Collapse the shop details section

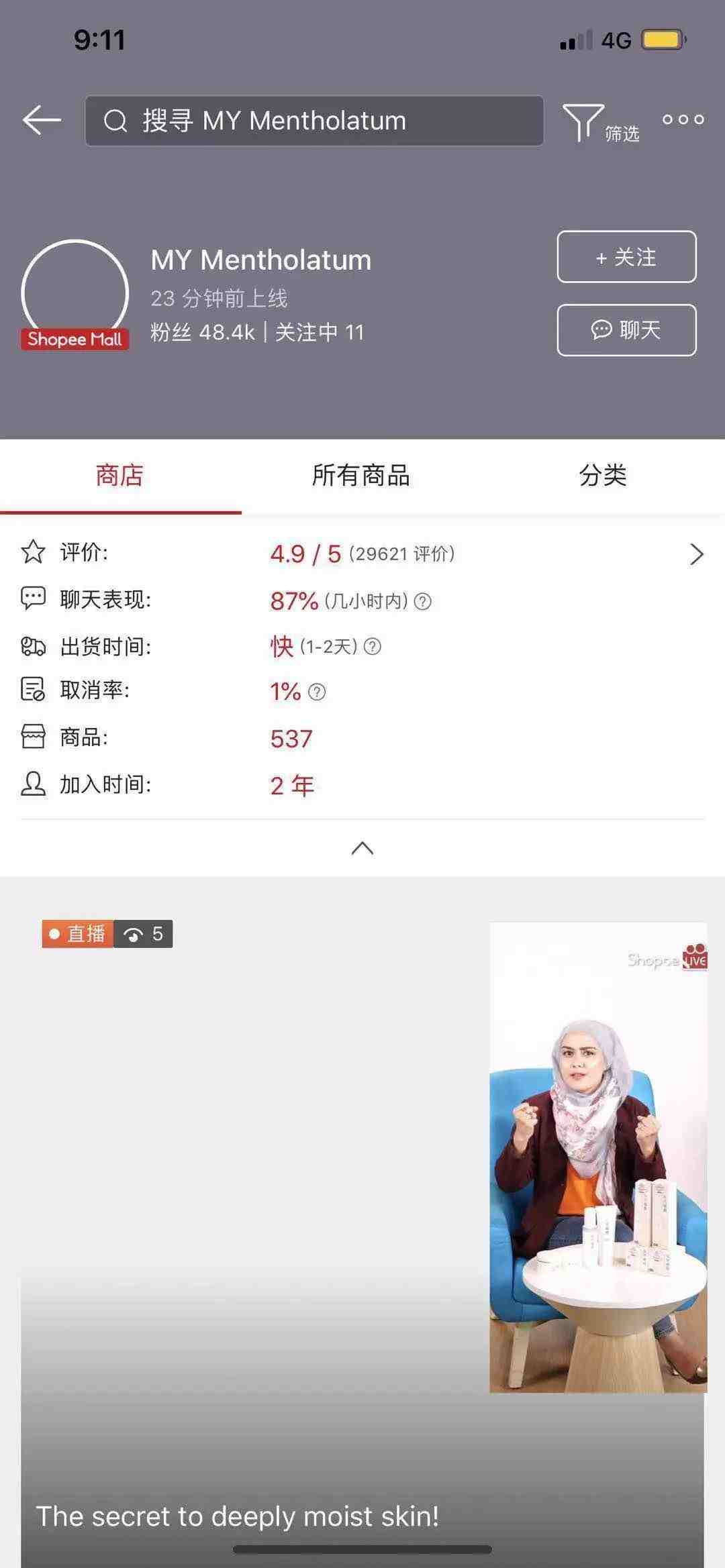tap(362, 848)
